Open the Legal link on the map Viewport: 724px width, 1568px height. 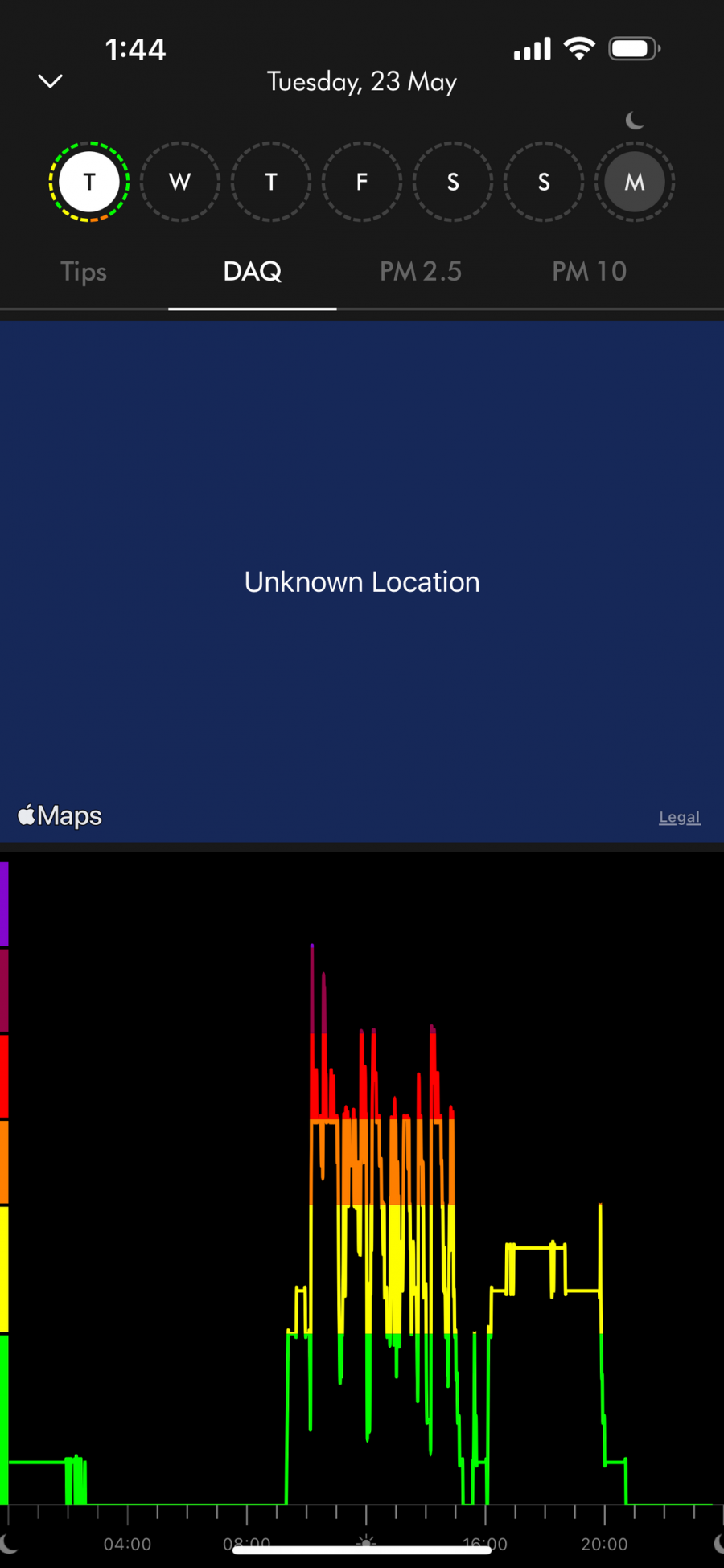click(x=679, y=817)
